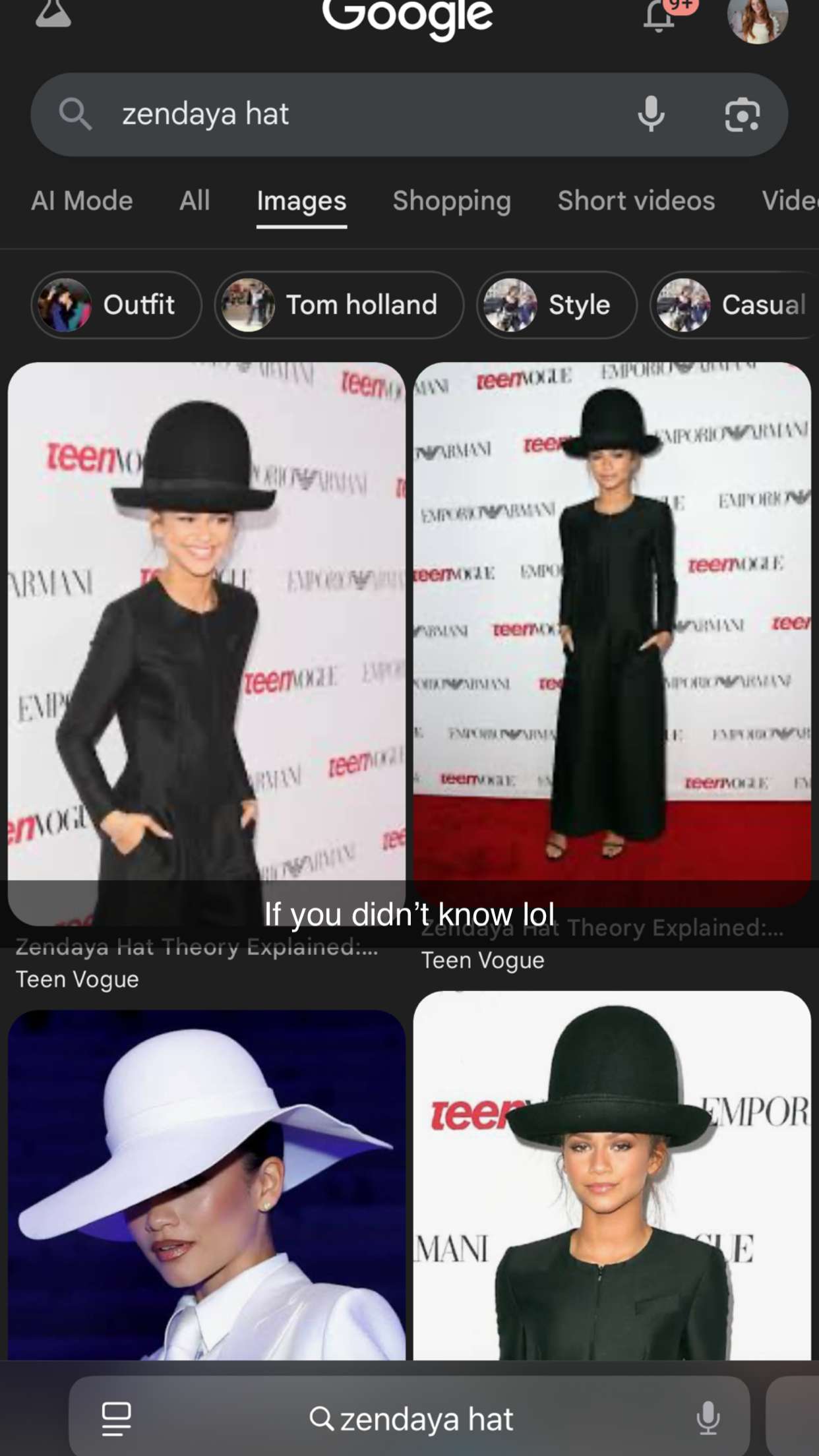Image resolution: width=819 pixels, height=1456 pixels.
Task: Open Google Lens camera search
Action: (x=743, y=115)
